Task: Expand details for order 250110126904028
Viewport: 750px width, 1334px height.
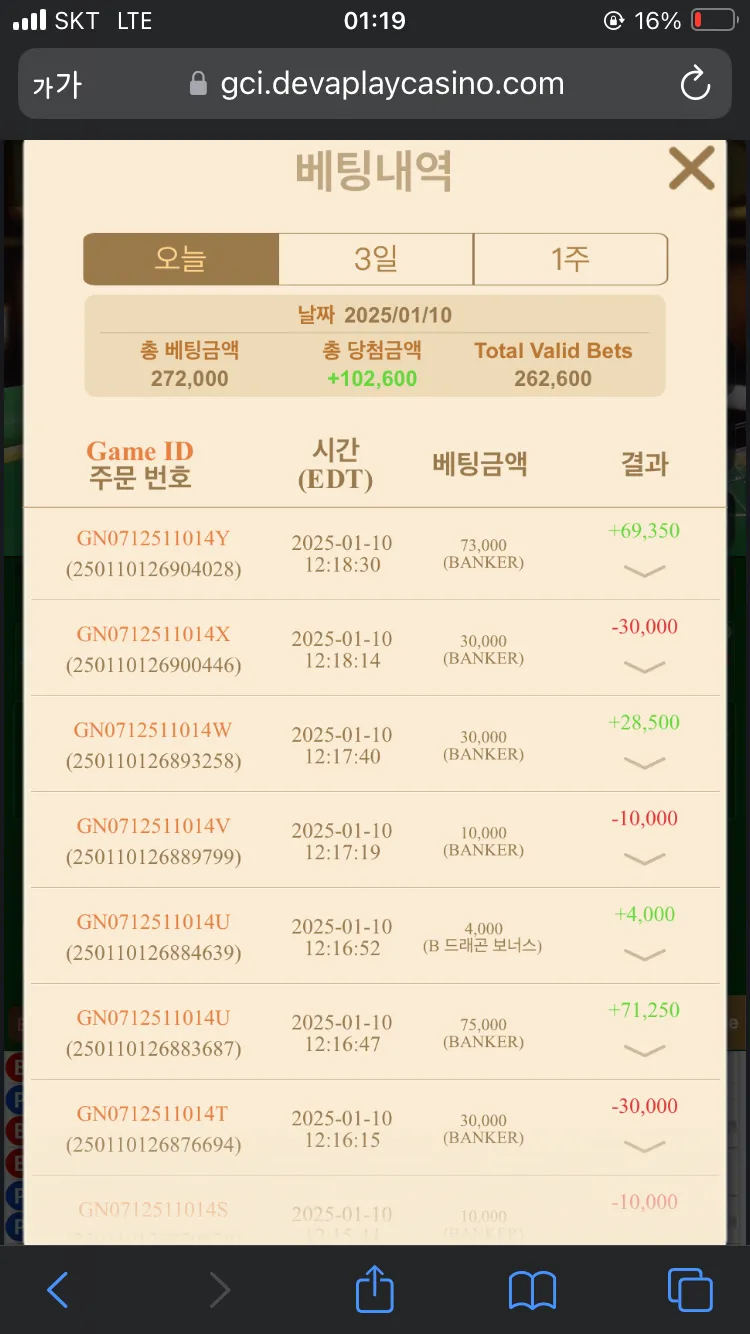Action: click(644, 572)
